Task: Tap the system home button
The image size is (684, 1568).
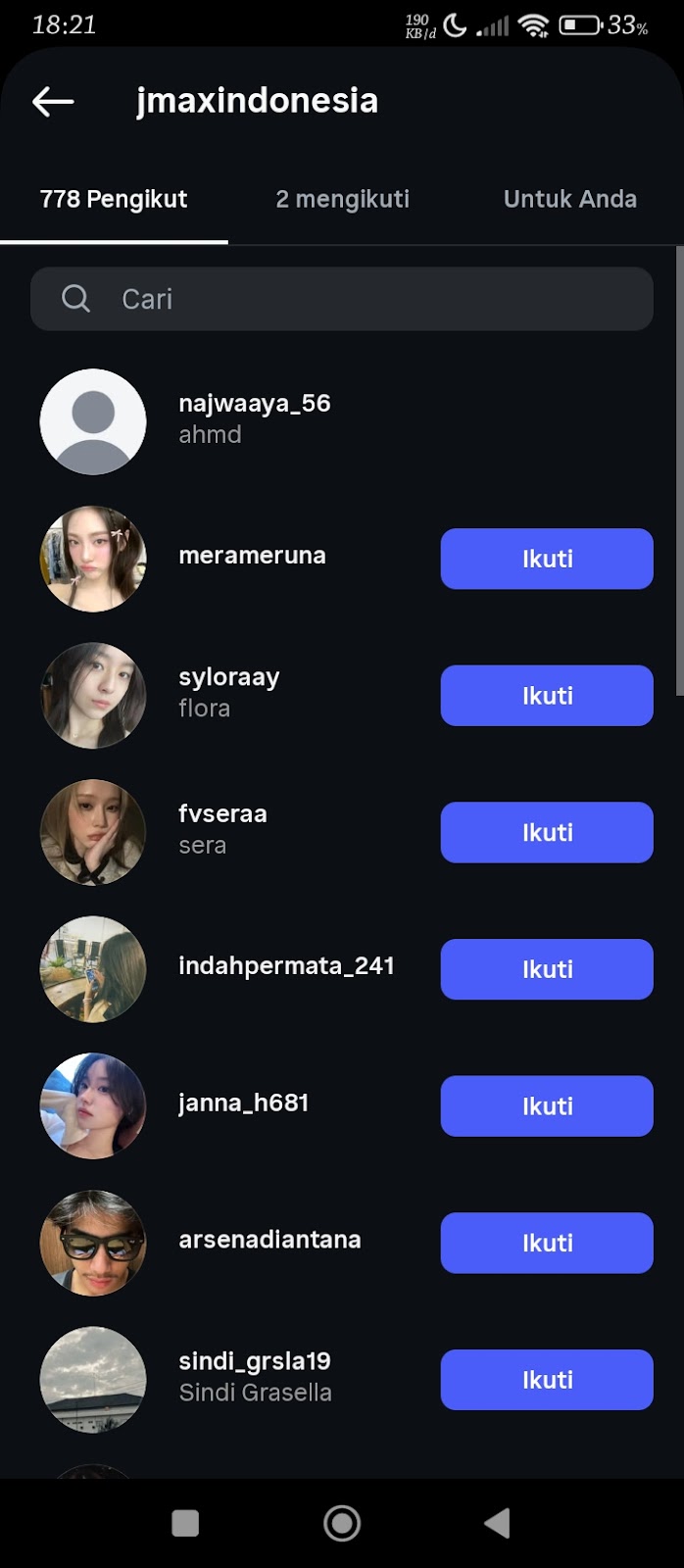Action: click(342, 1523)
